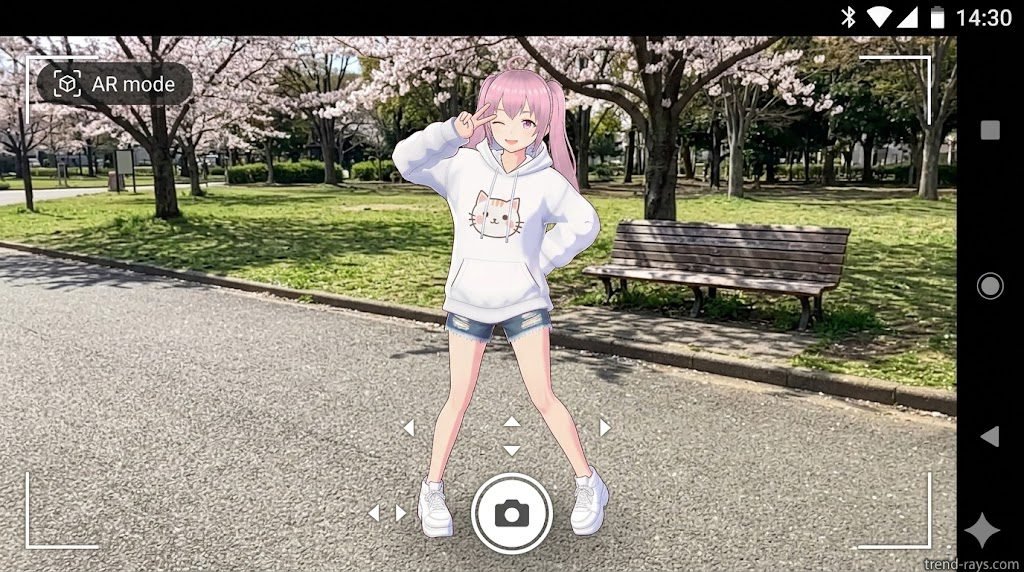1024x572 pixels.
Task: Take a photo with the camera shutter
Action: [x=511, y=513]
